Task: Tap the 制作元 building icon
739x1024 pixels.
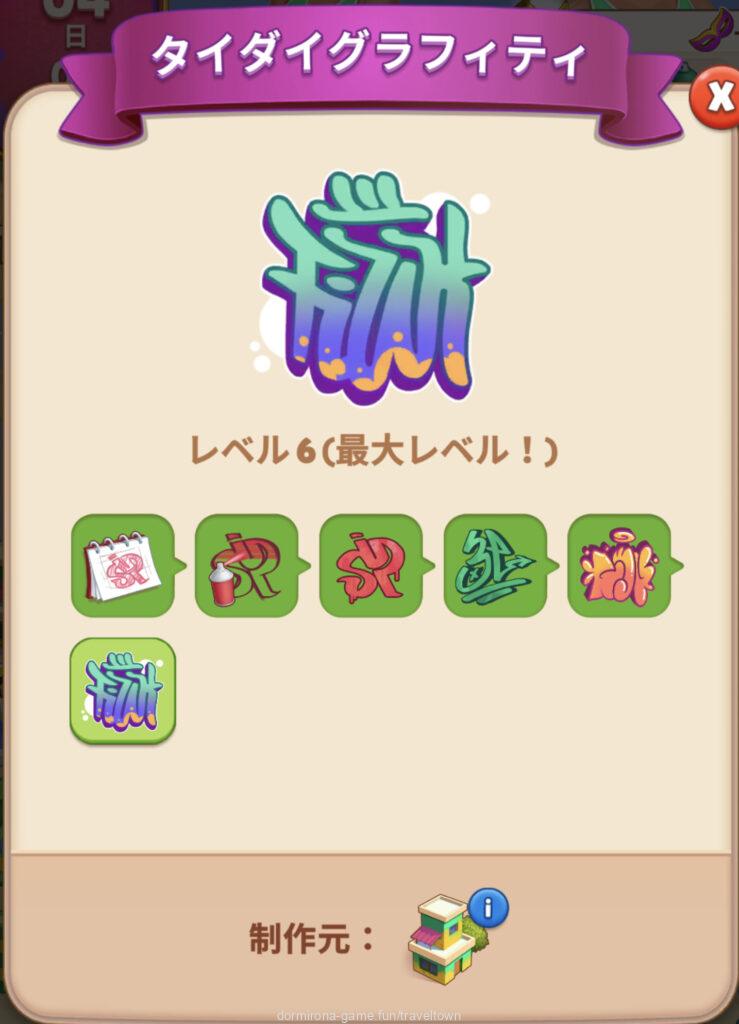Action: pyautogui.click(x=441, y=941)
